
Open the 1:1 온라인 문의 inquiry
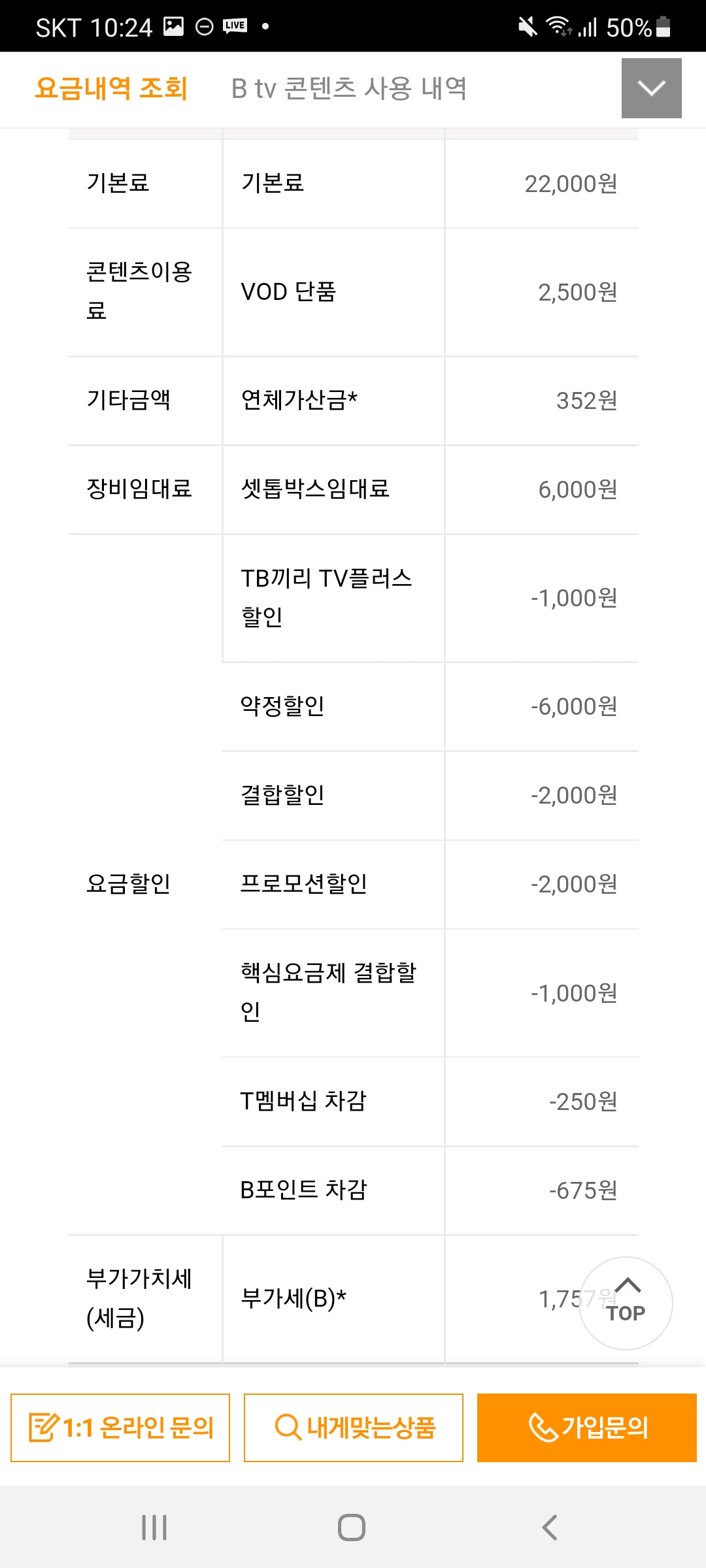tap(120, 1428)
